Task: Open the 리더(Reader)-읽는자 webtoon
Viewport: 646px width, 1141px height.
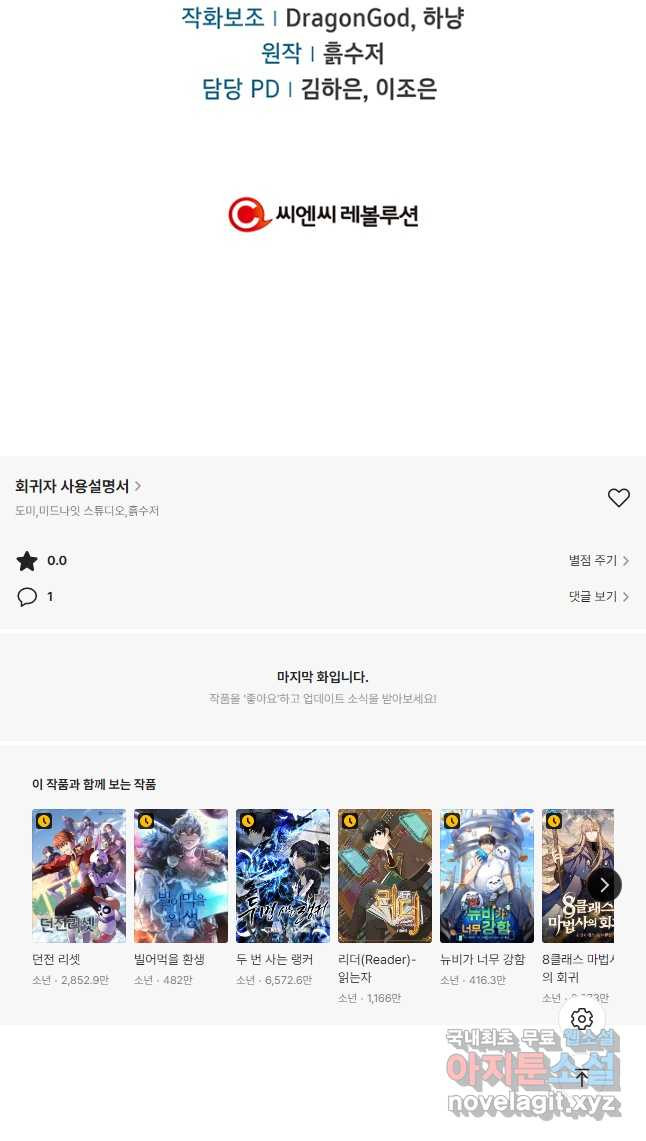Action: (385, 876)
